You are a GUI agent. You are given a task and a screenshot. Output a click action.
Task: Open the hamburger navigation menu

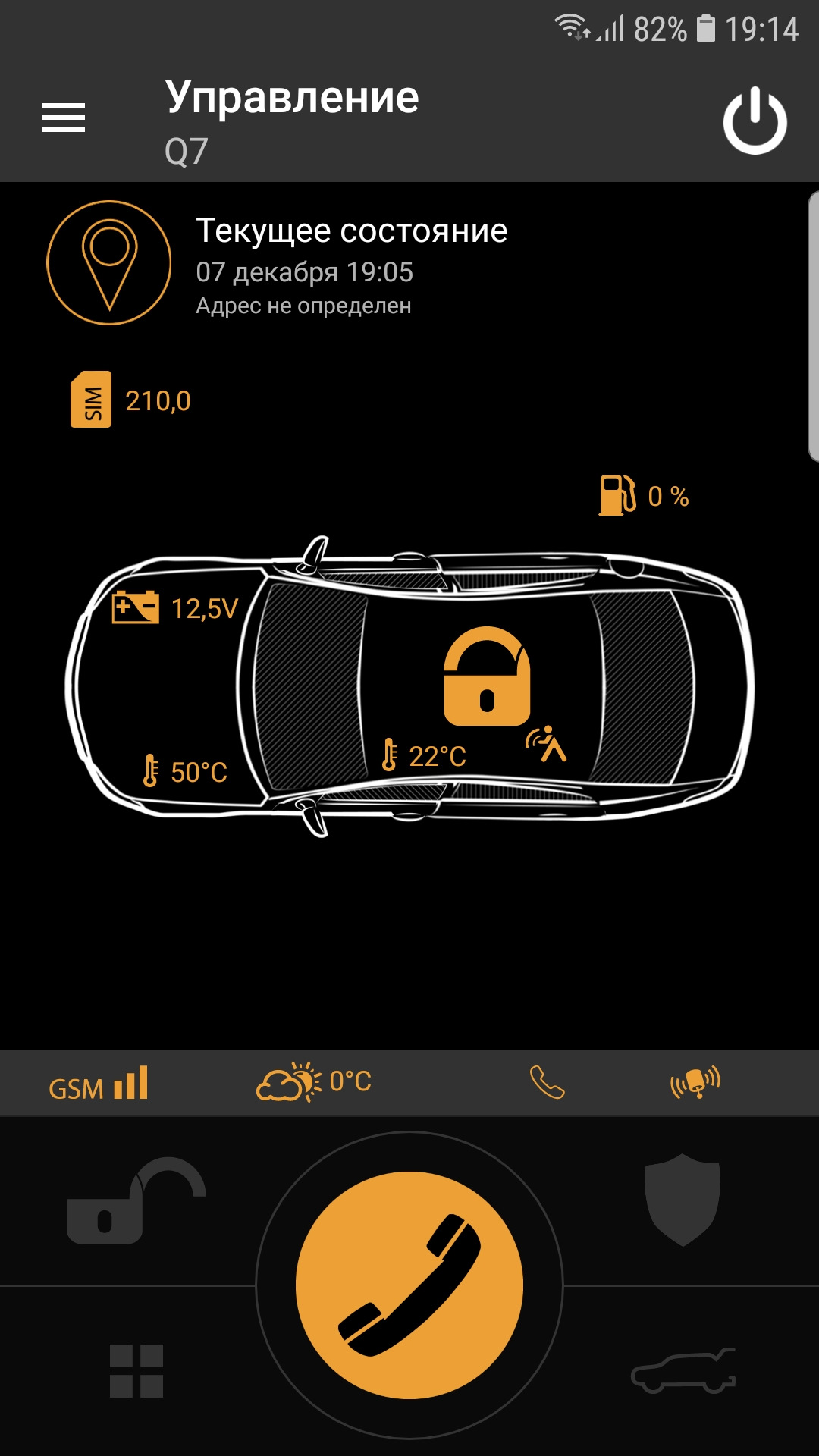[x=64, y=118]
